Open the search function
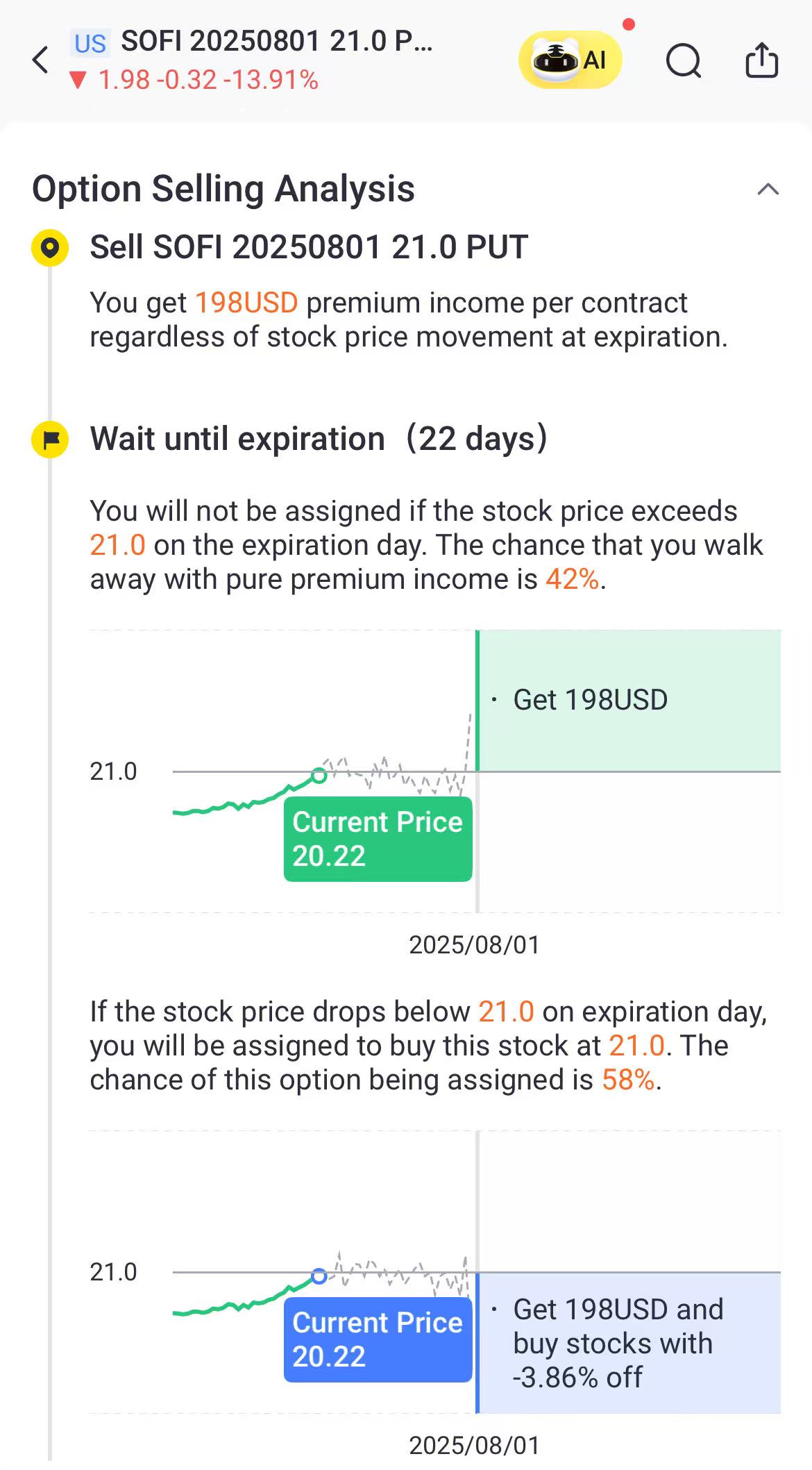The image size is (812, 1470). pyautogui.click(x=684, y=60)
